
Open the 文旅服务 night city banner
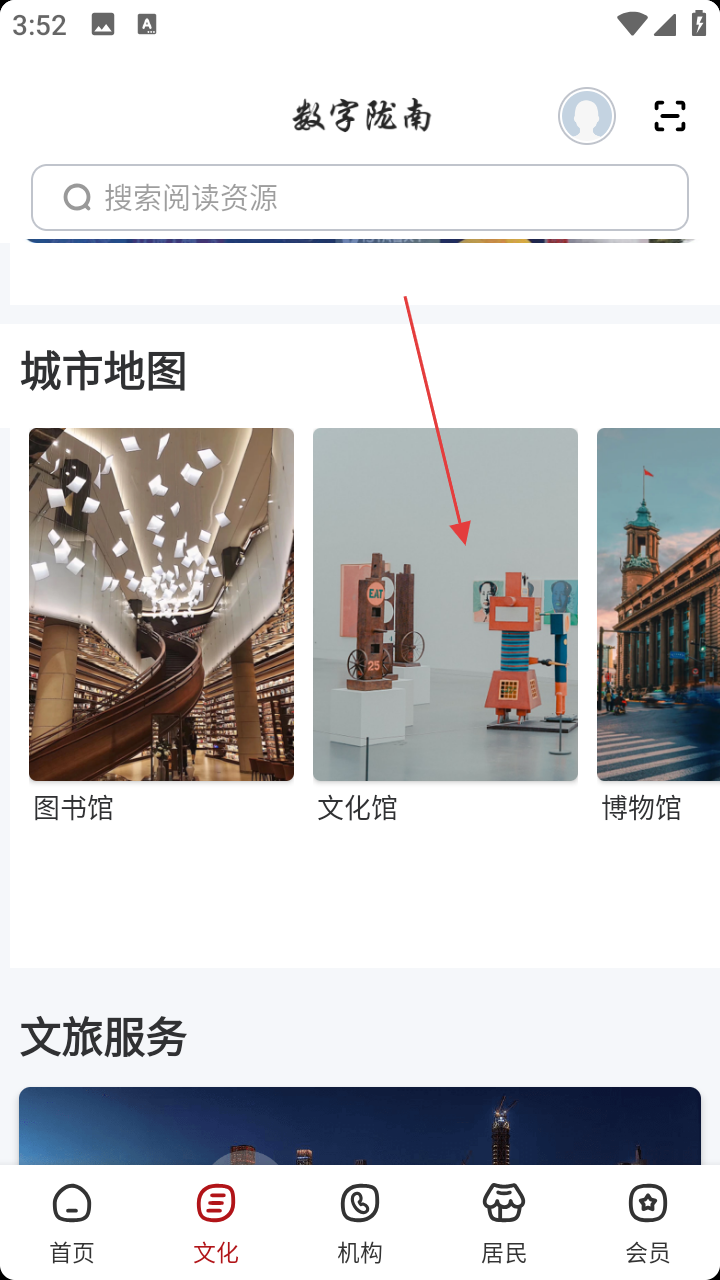360,1125
